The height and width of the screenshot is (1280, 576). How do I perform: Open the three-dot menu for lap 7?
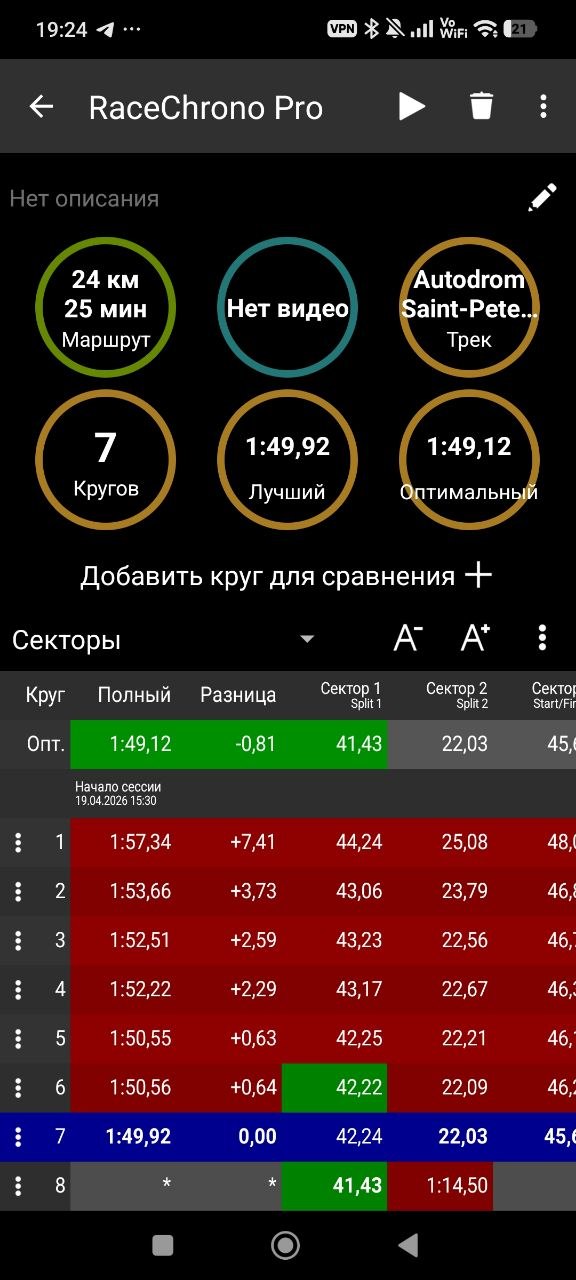tap(18, 1137)
